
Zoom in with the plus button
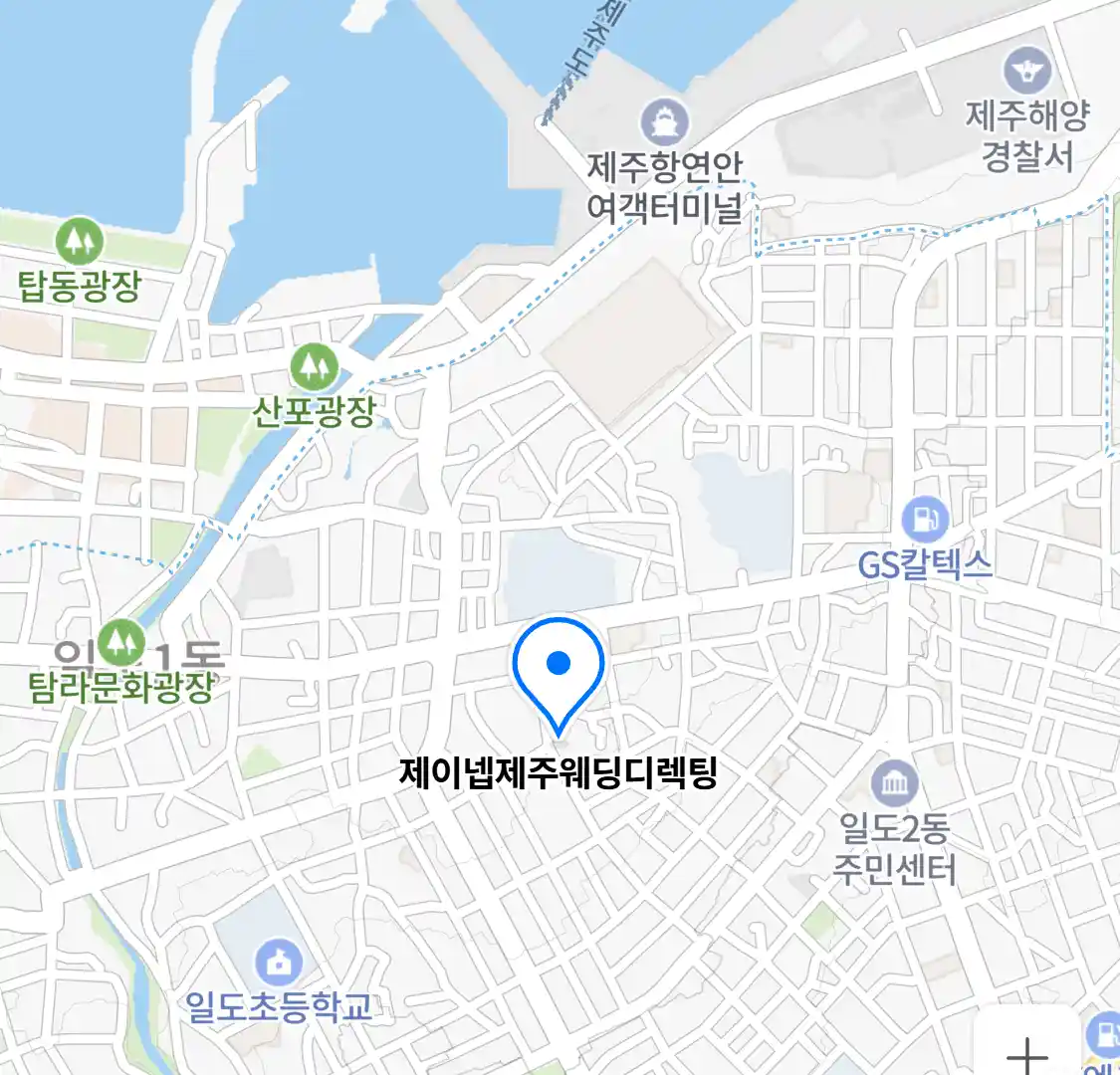click(1026, 1050)
